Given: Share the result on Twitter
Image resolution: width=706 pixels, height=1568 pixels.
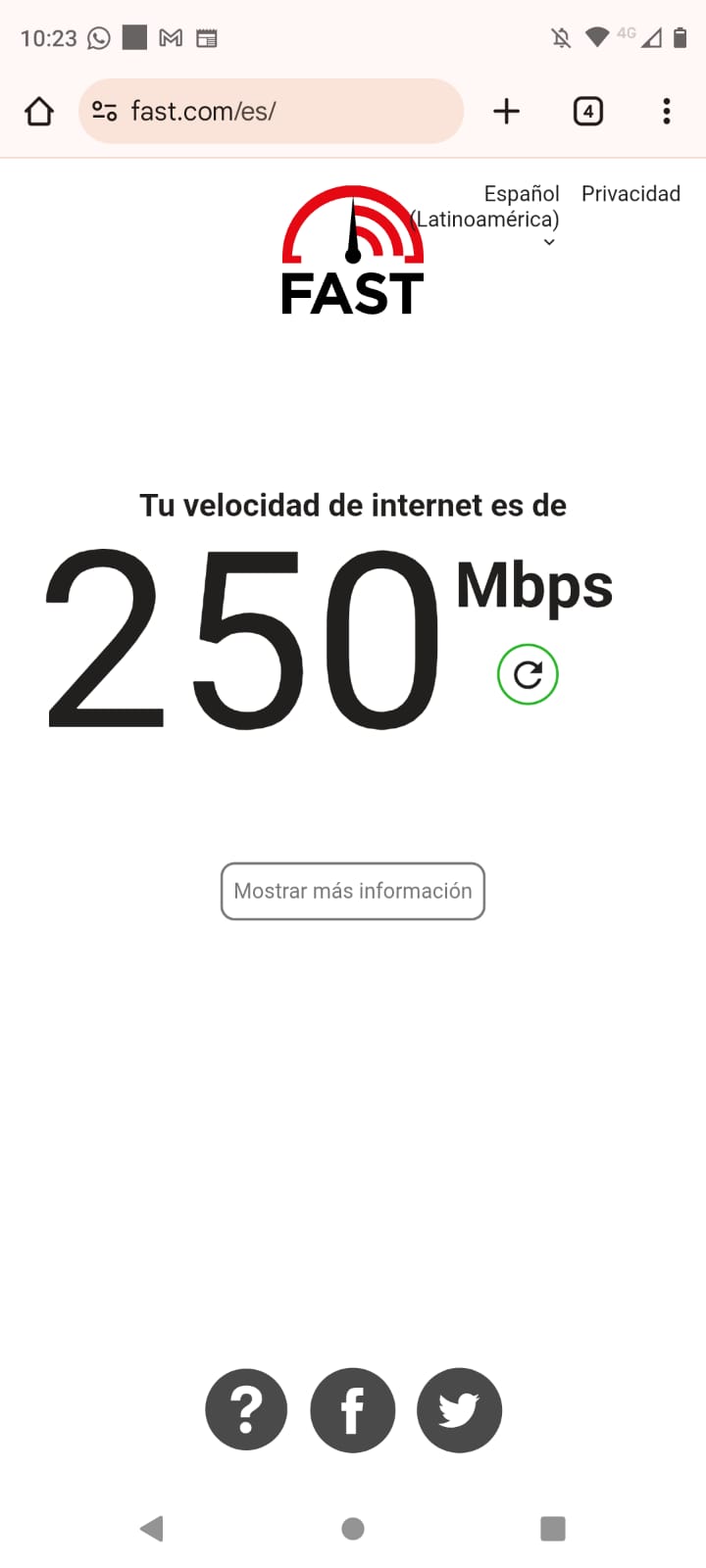Looking at the screenshot, I should pyautogui.click(x=459, y=1410).
